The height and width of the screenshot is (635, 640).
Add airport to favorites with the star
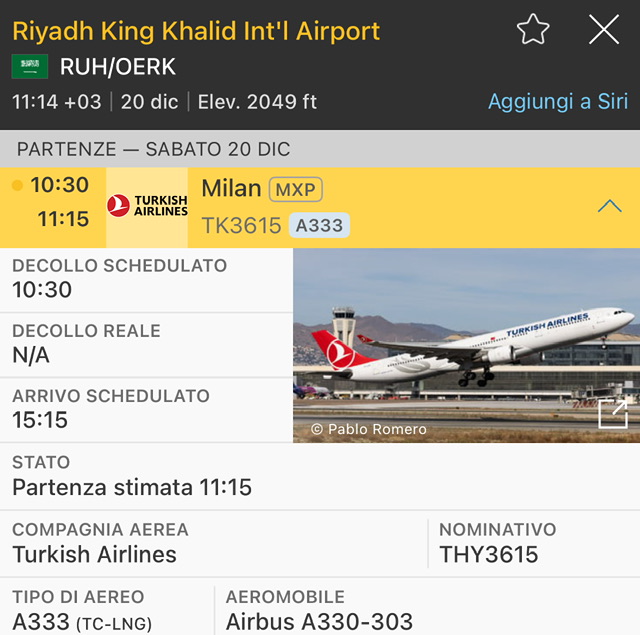pos(533,30)
